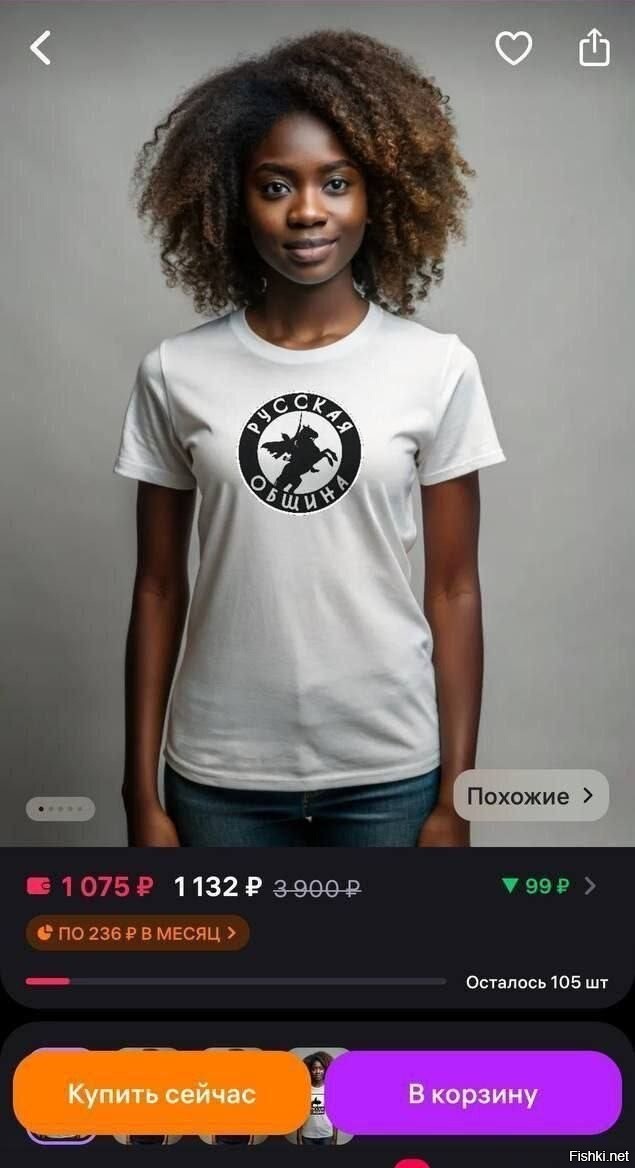Tap Купить сейчас to buy now
Screen dimensions: 635x1168
coord(162,1094)
